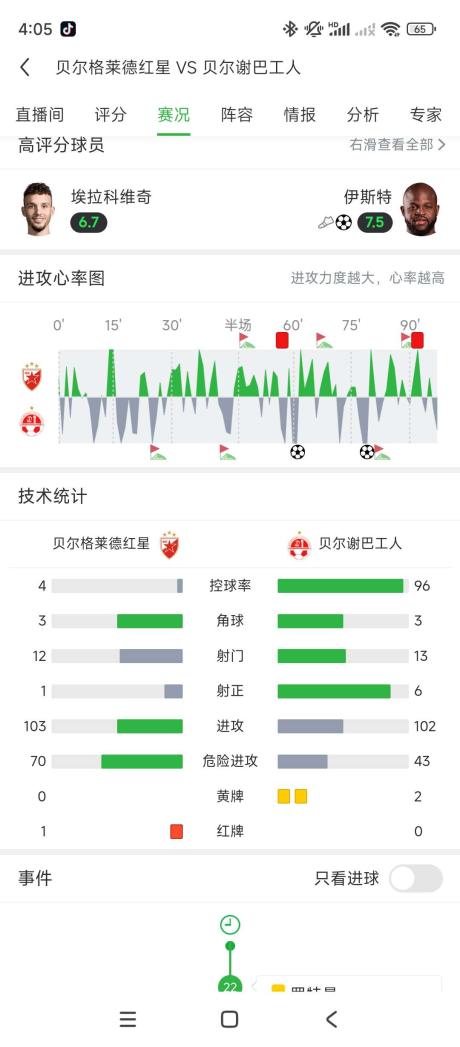
Task: Open the 专家 tab
Action: tap(426, 114)
